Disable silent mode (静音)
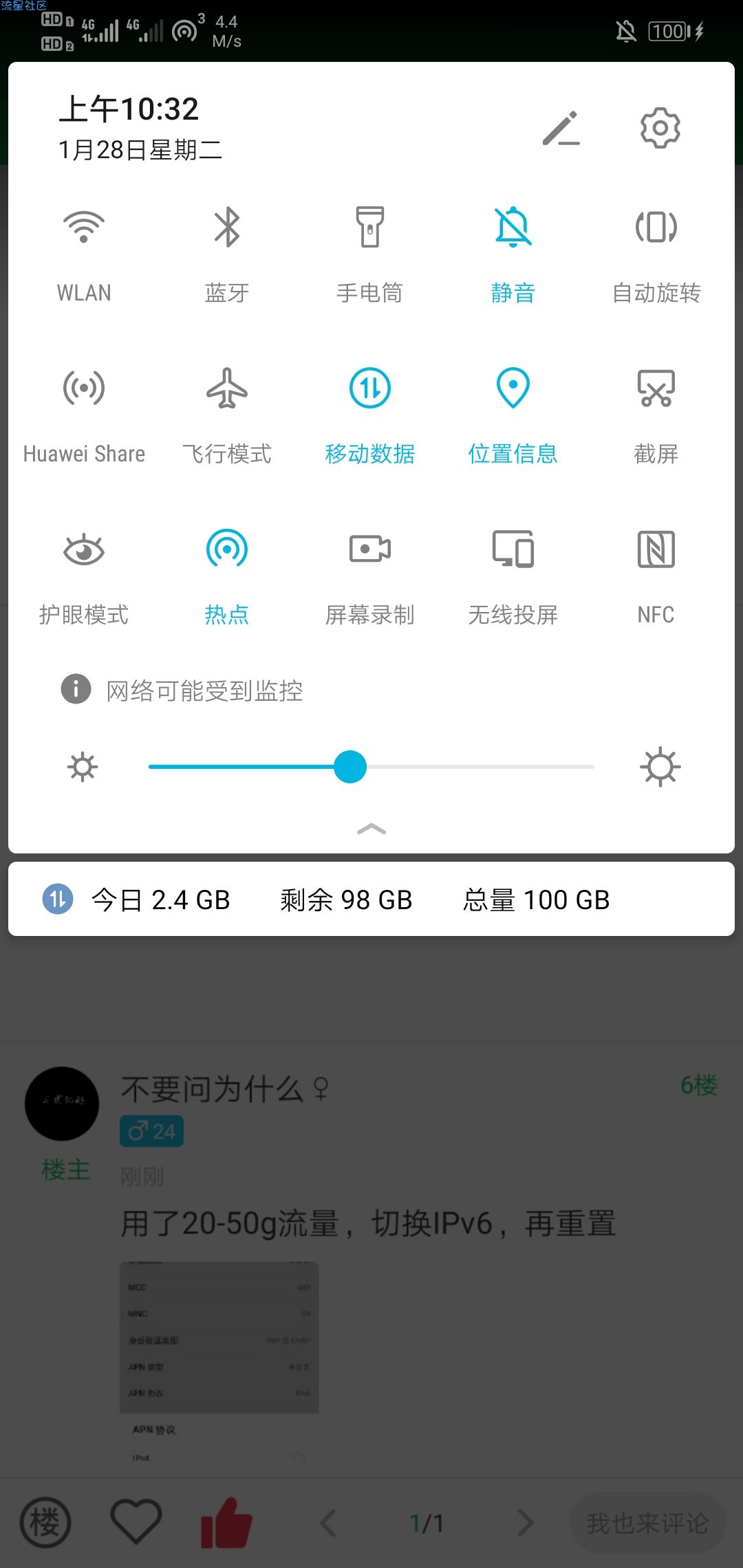 513,228
